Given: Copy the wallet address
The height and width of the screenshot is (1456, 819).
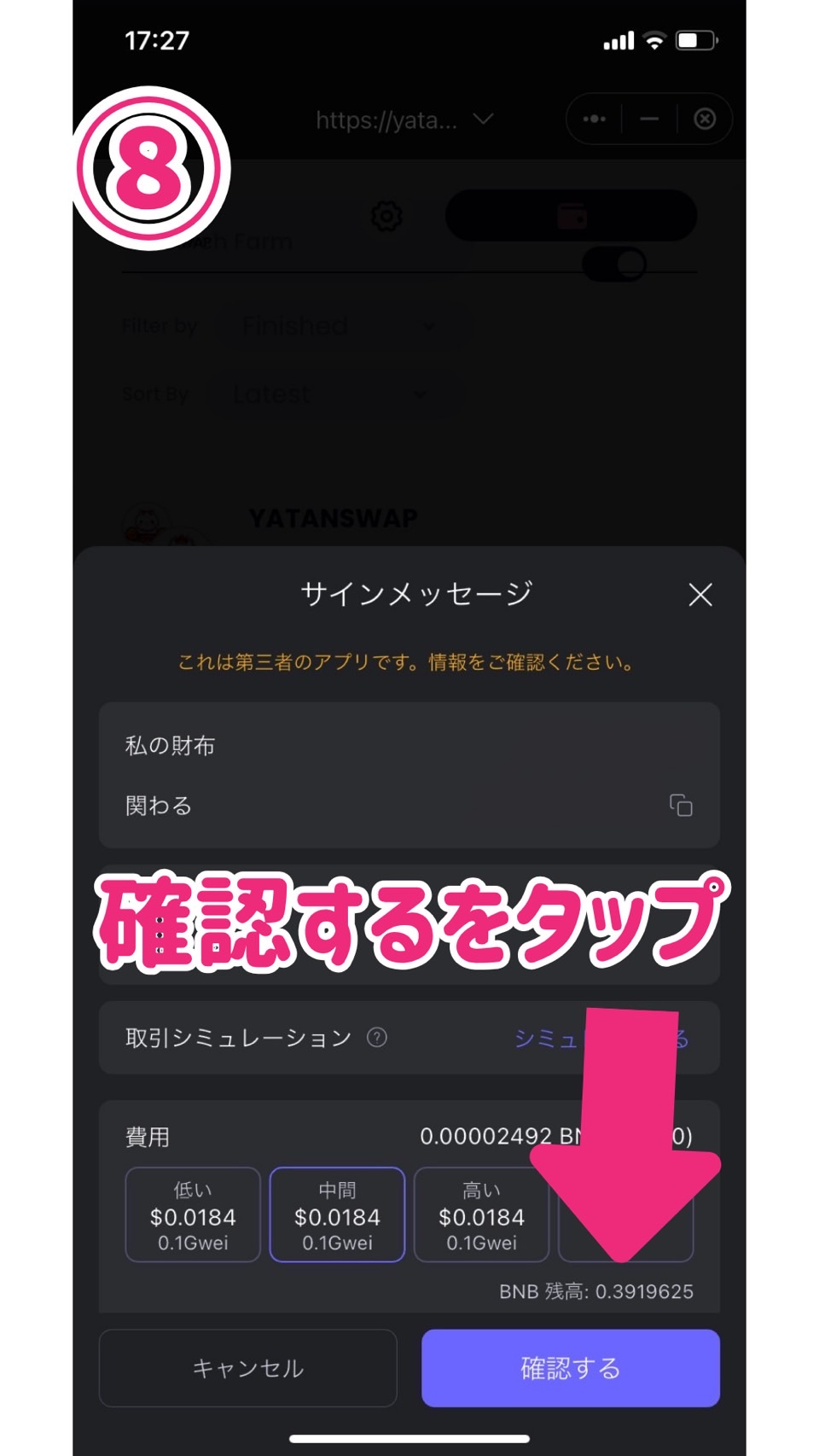Looking at the screenshot, I should [x=680, y=805].
